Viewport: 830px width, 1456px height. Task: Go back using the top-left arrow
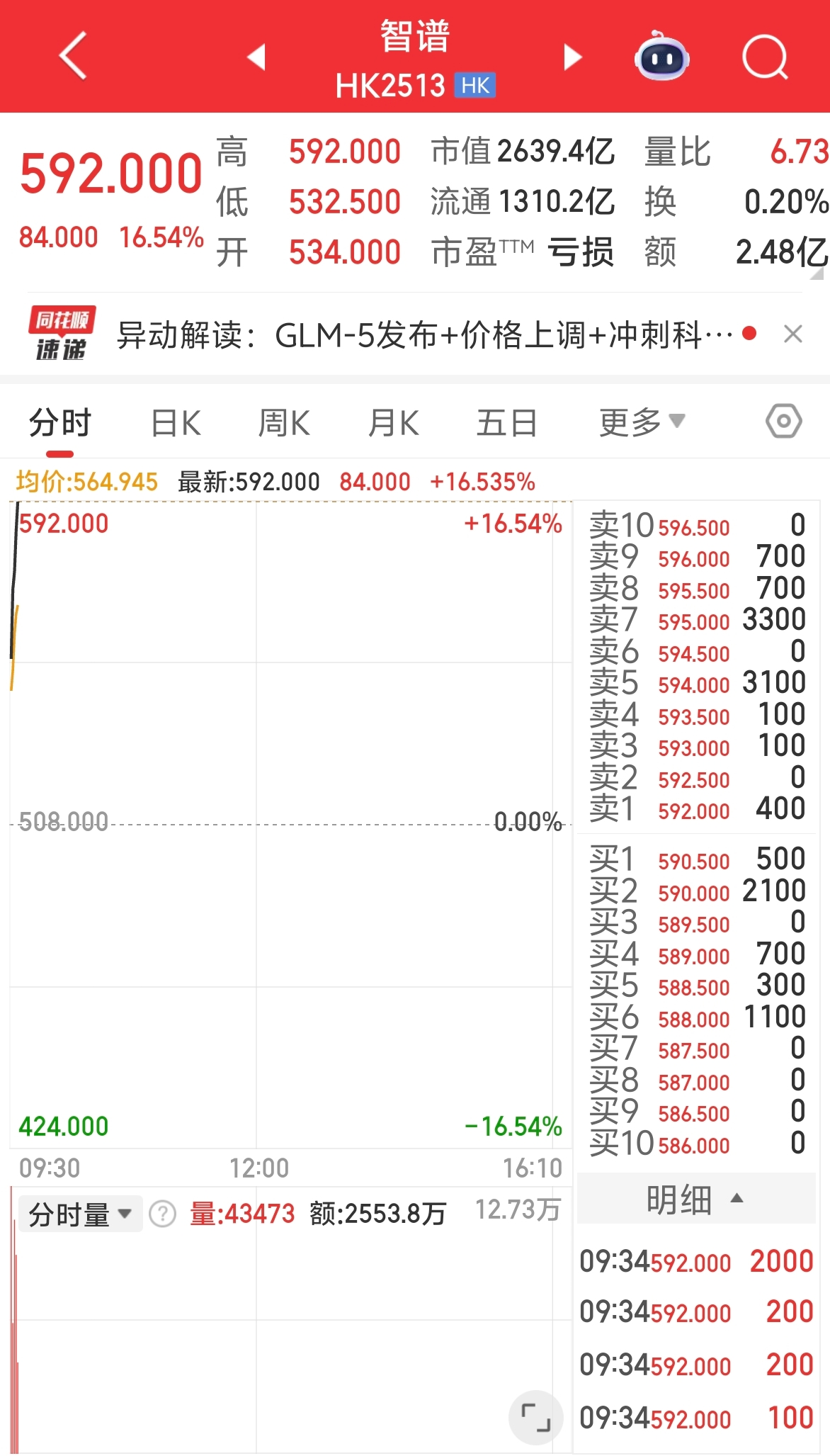[x=74, y=56]
